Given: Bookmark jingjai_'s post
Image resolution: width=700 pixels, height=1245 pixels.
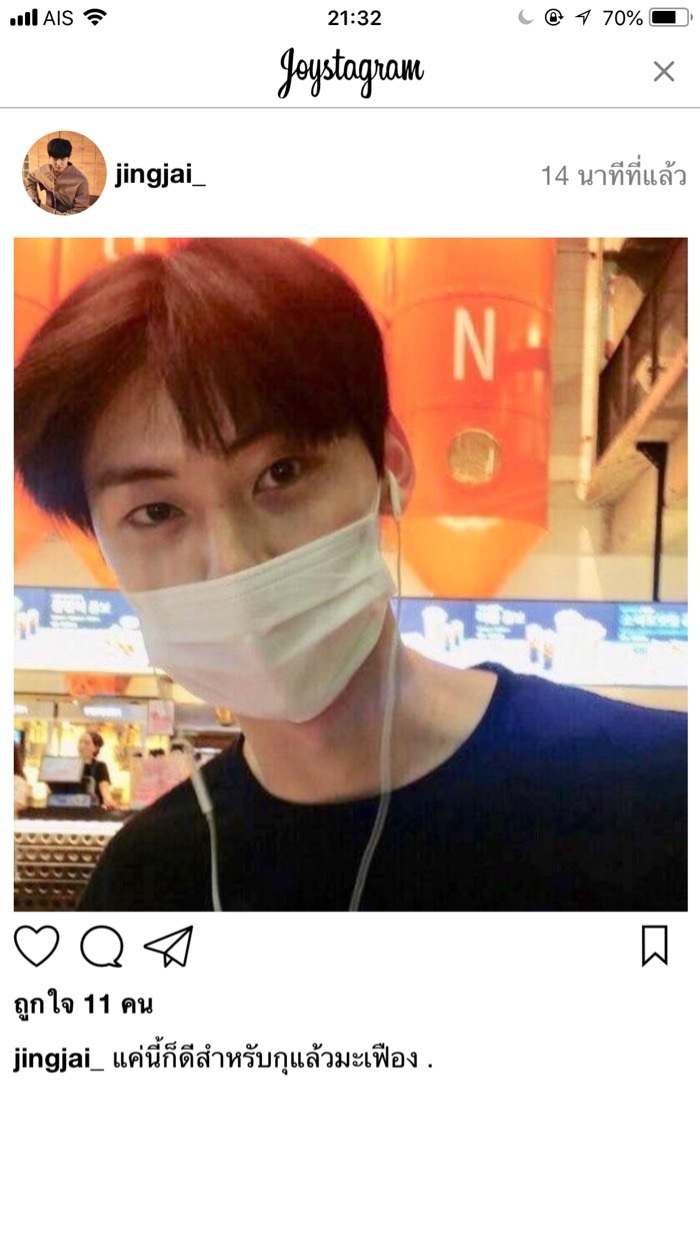Looking at the screenshot, I should pos(654,945).
